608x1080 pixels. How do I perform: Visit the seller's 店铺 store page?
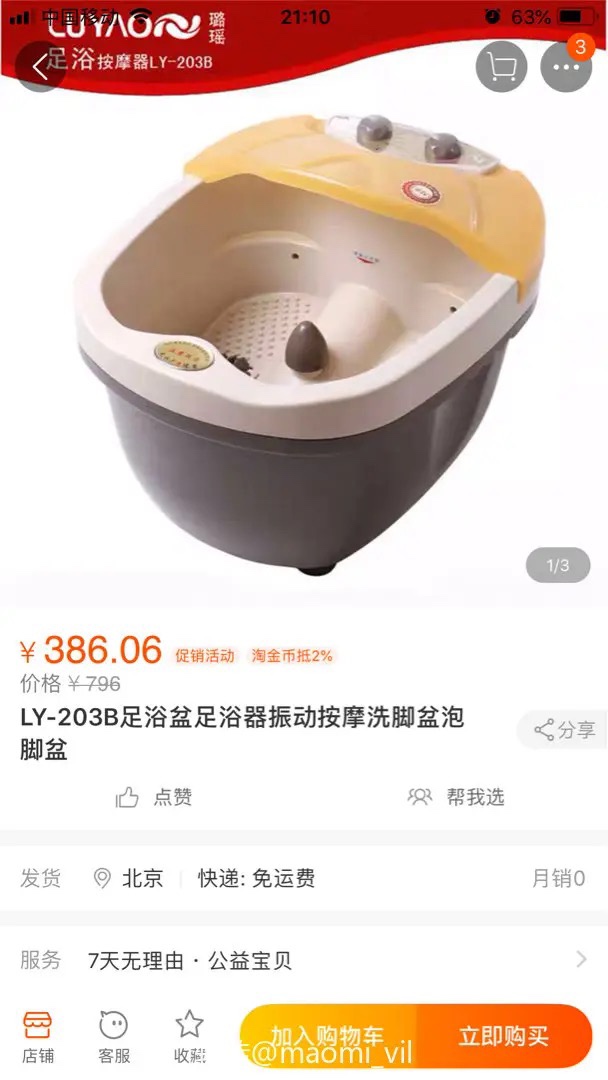38,1035
